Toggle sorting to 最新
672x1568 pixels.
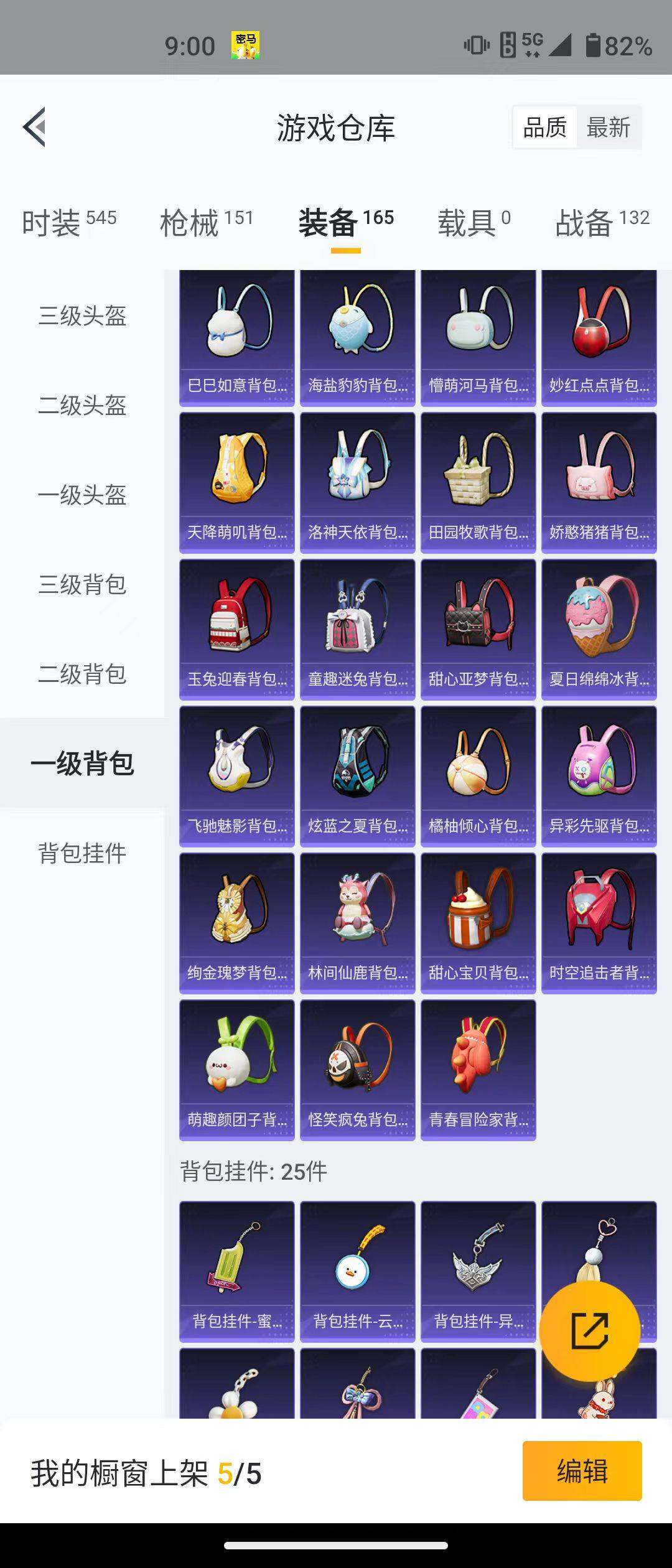coord(608,127)
